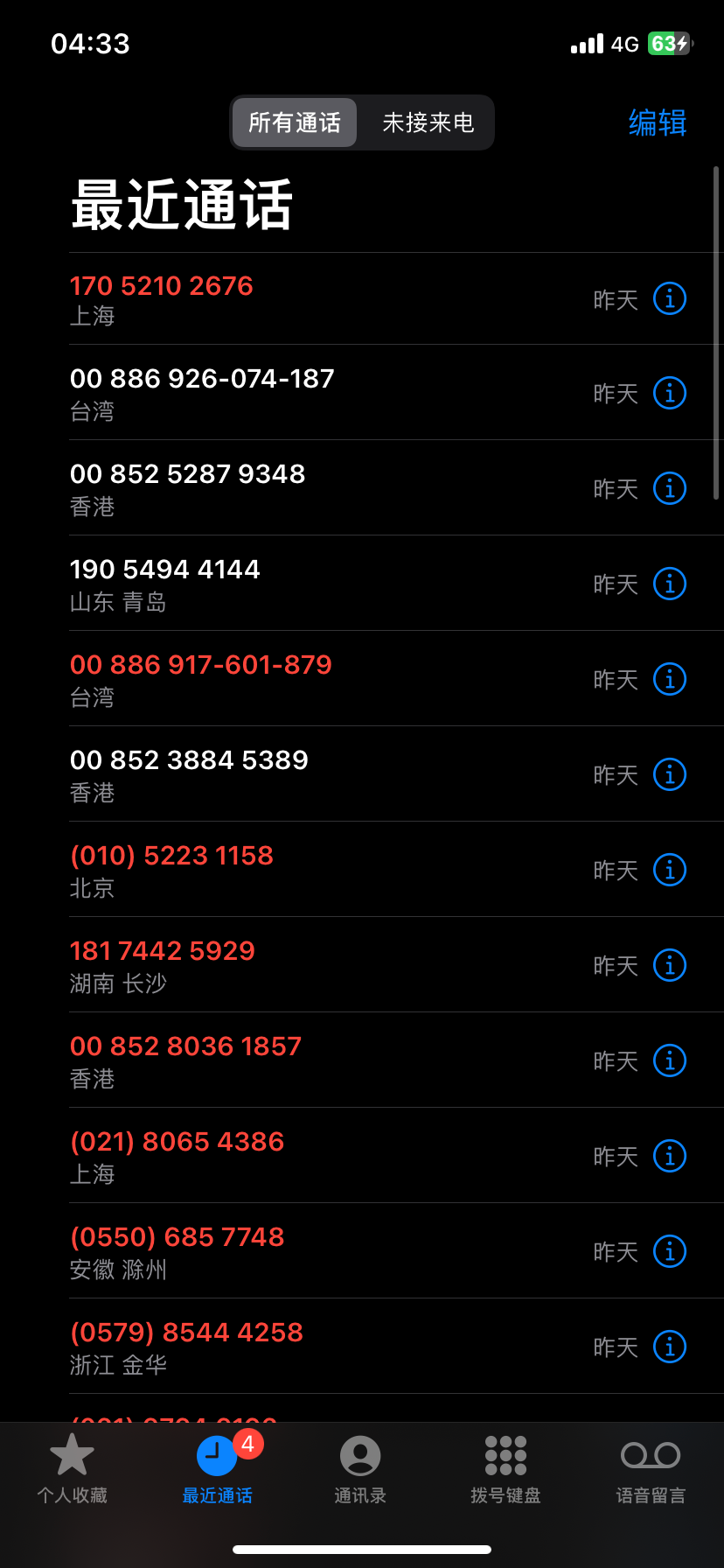Select the 所有通话 segment
The image size is (724, 1568).
[x=295, y=122]
